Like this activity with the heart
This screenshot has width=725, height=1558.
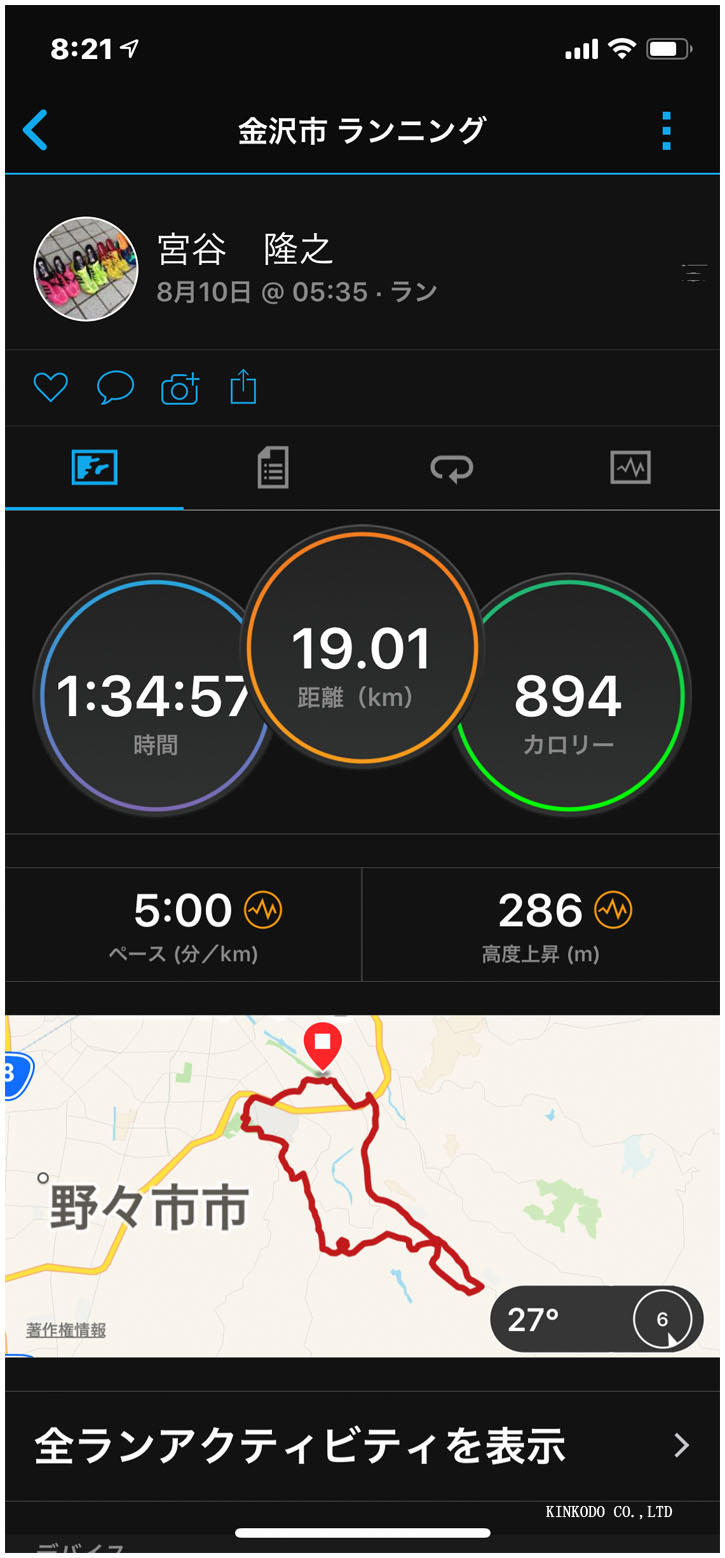(50, 387)
